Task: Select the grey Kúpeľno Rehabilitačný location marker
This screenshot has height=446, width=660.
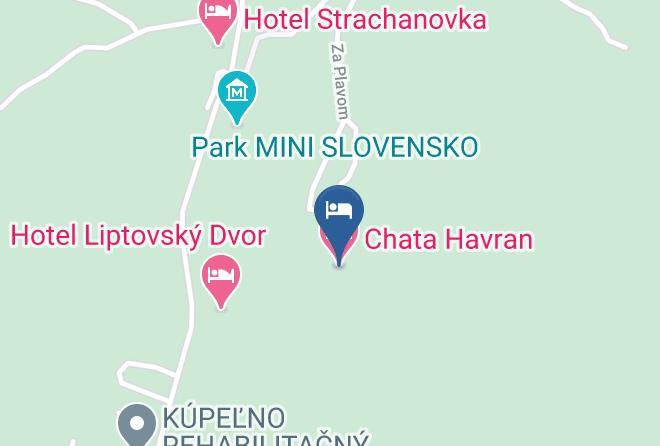Action: (137, 425)
